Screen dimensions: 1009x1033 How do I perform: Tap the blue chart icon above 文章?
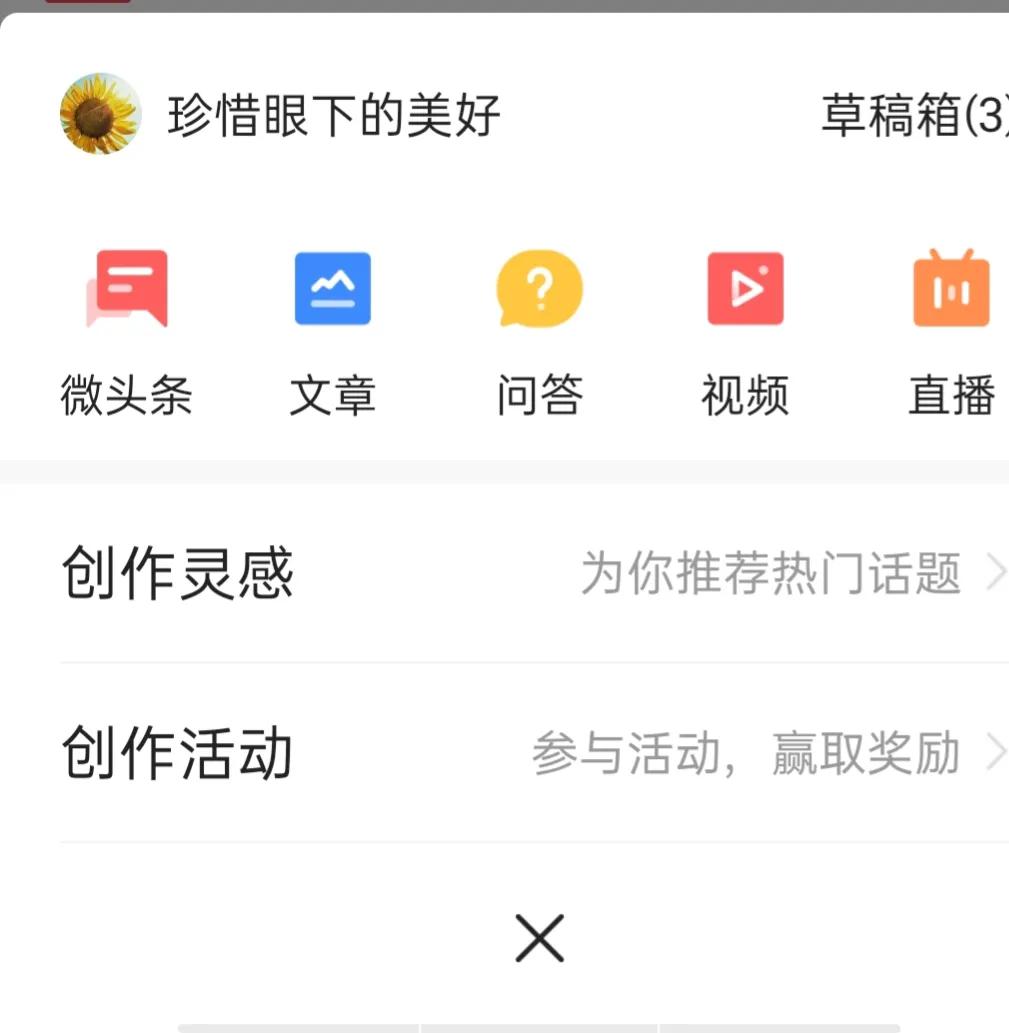pyautogui.click(x=333, y=289)
